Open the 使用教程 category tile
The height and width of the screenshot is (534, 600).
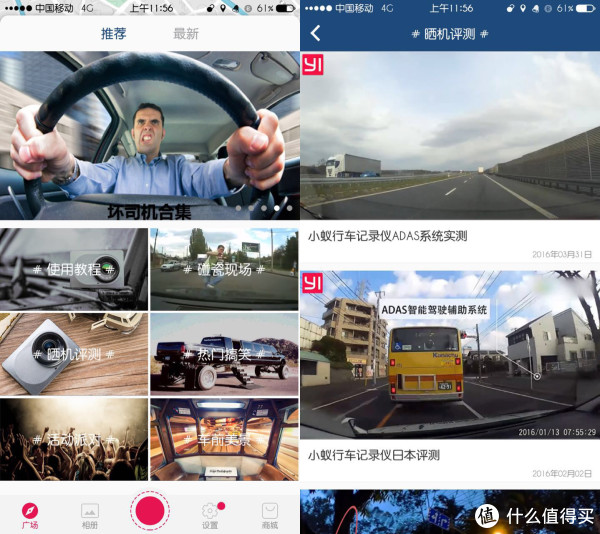tap(74, 269)
